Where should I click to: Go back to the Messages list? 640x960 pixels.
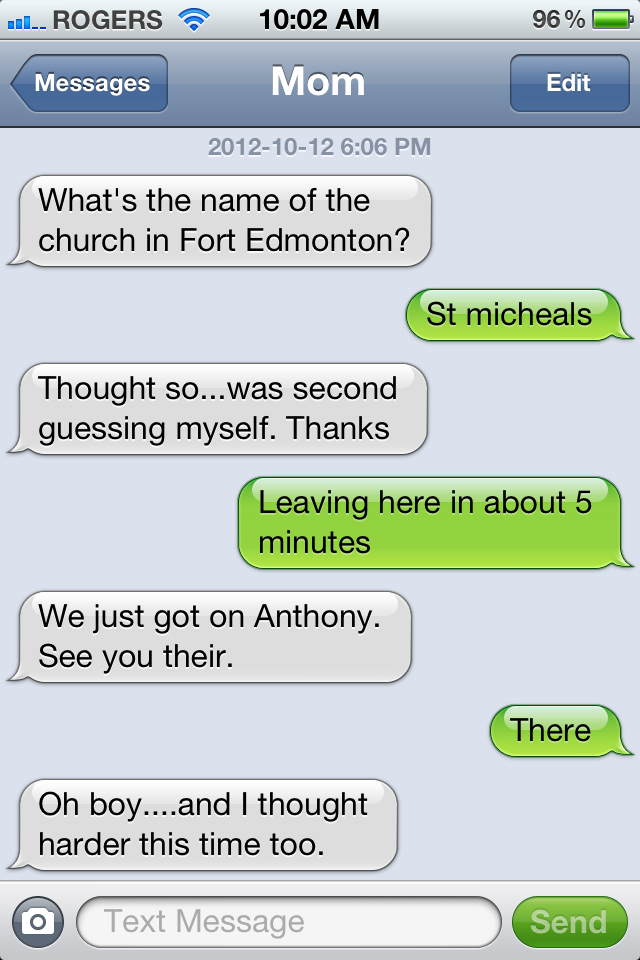coord(90,83)
